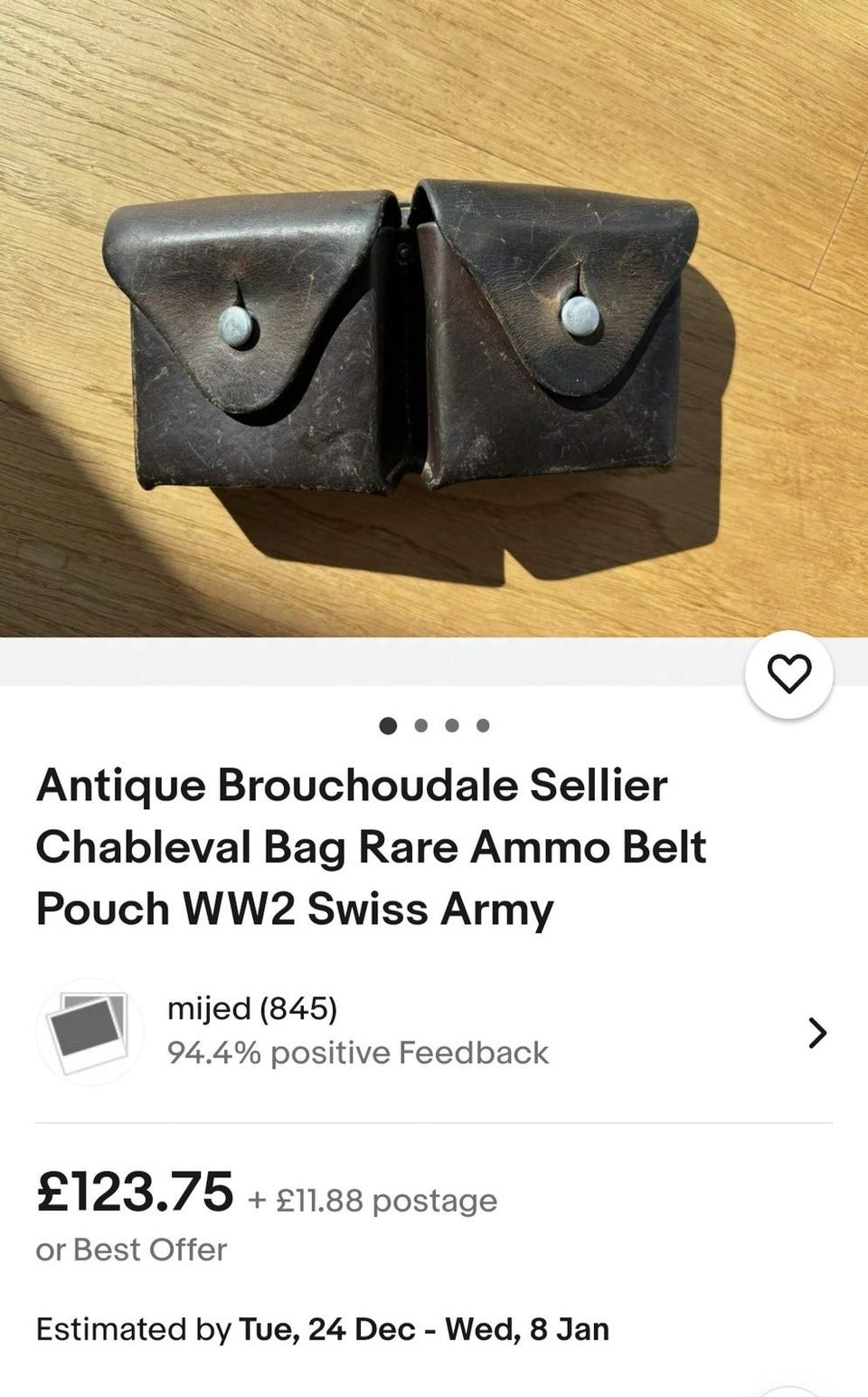Image resolution: width=868 pixels, height=1397 pixels.
Task: Open the mijed (845) seller profile
Action: [x=251, y=1010]
